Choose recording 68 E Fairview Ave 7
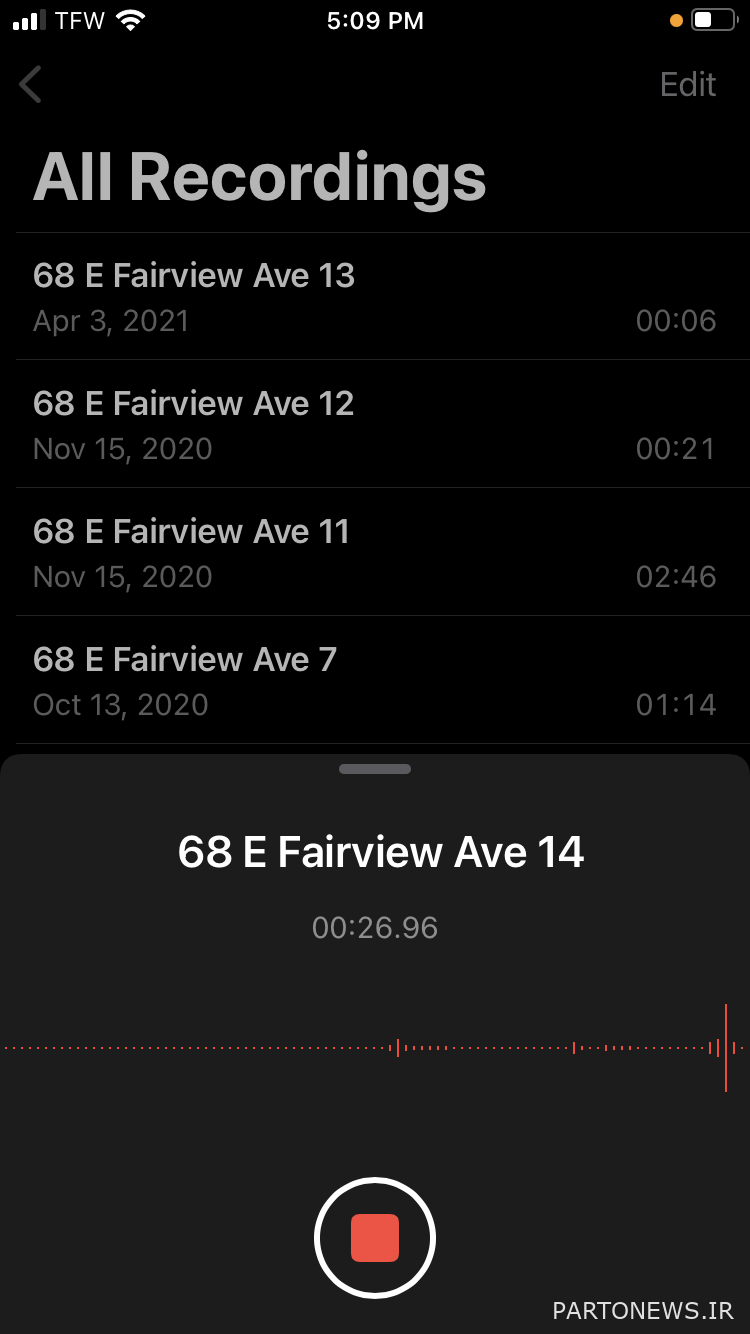 coord(375,680)
